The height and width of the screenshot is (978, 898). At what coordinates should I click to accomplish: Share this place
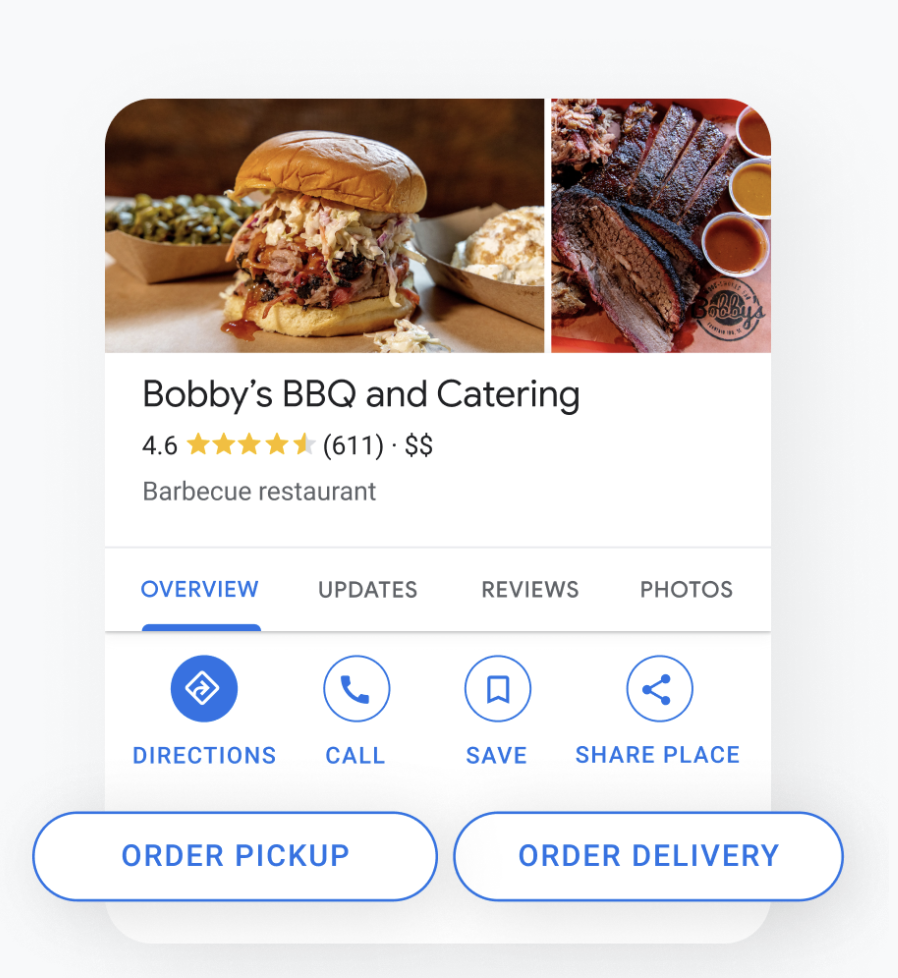click(658, 689)
